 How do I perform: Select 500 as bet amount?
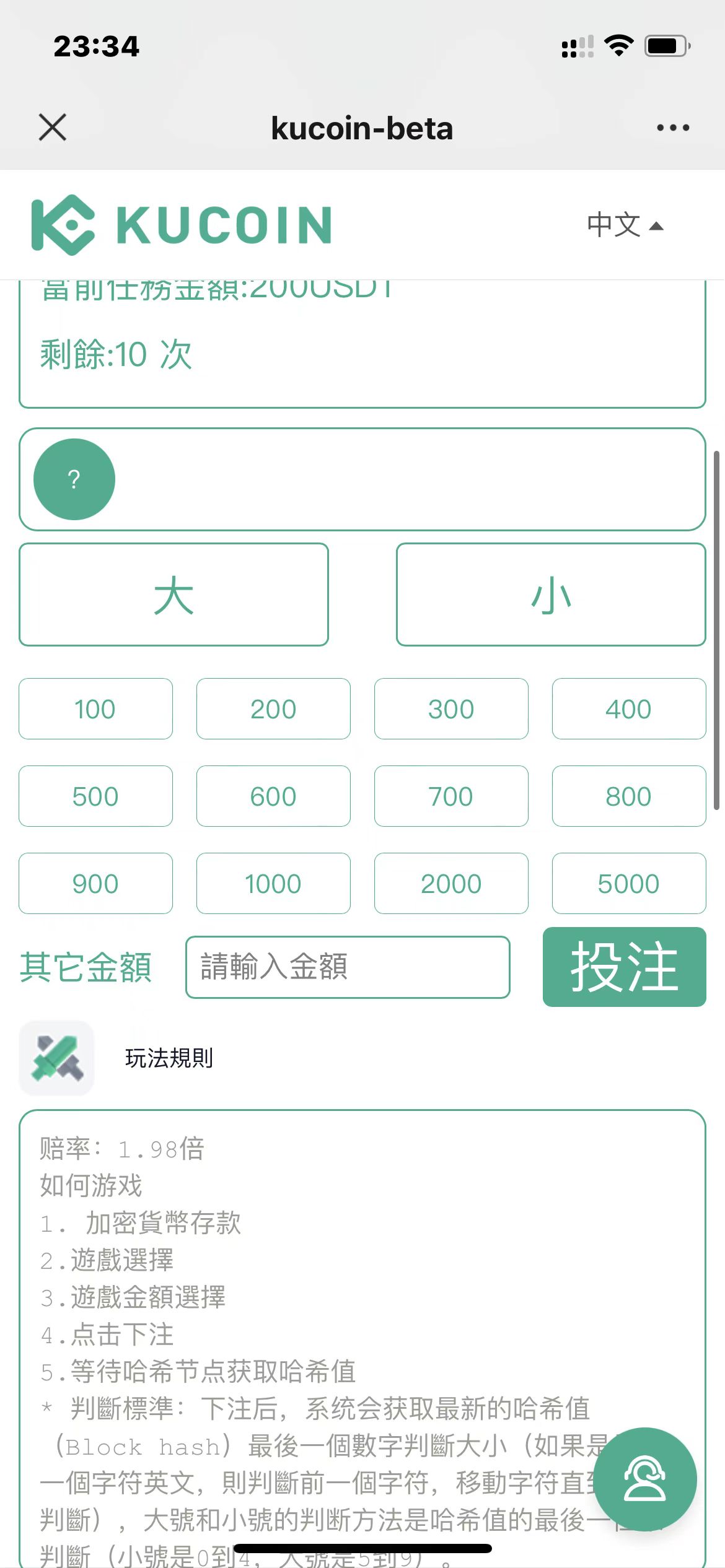click(x=95, y=796)
